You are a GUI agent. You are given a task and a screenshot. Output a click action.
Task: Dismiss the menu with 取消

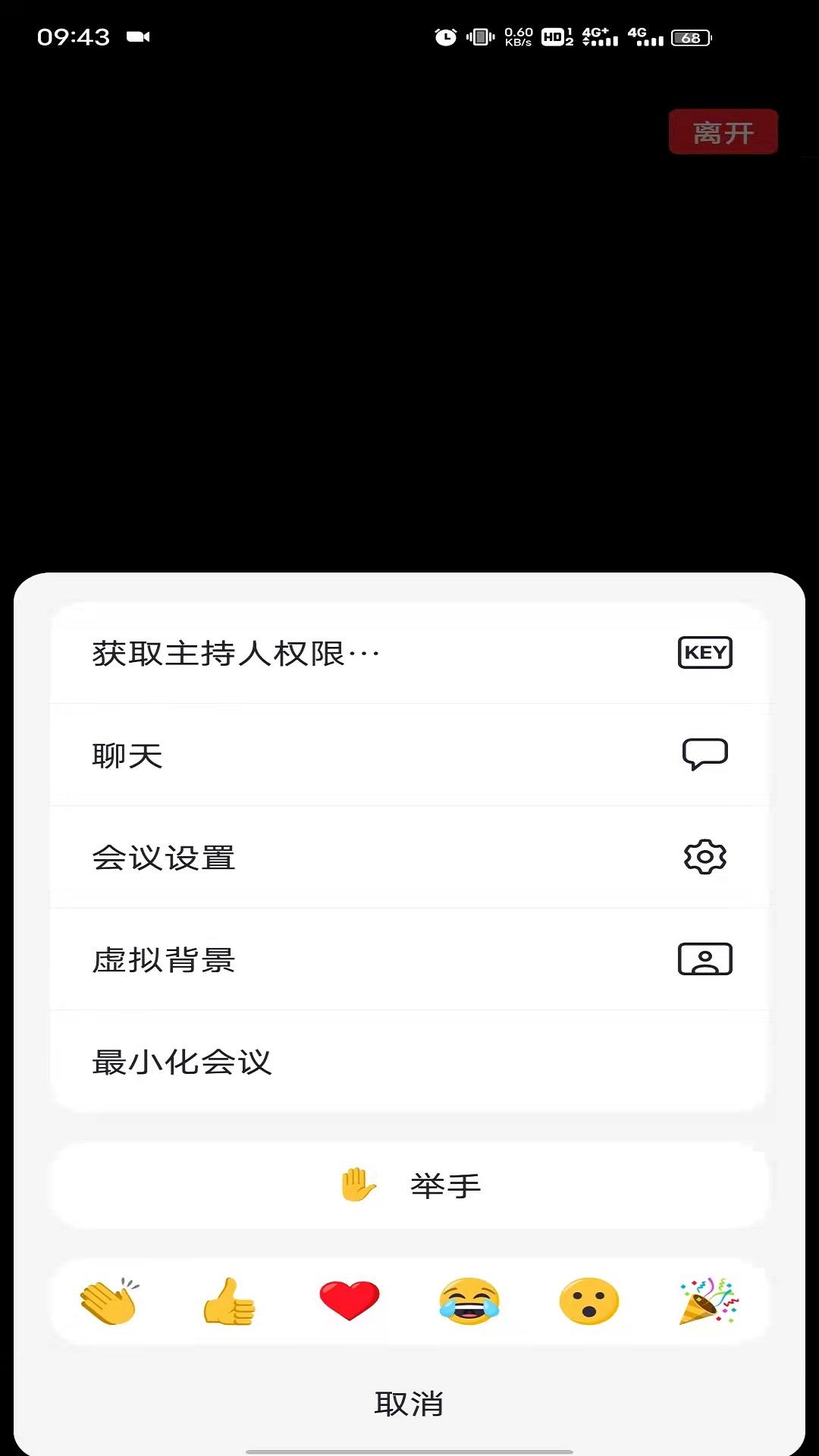(x=409, y=1404)
